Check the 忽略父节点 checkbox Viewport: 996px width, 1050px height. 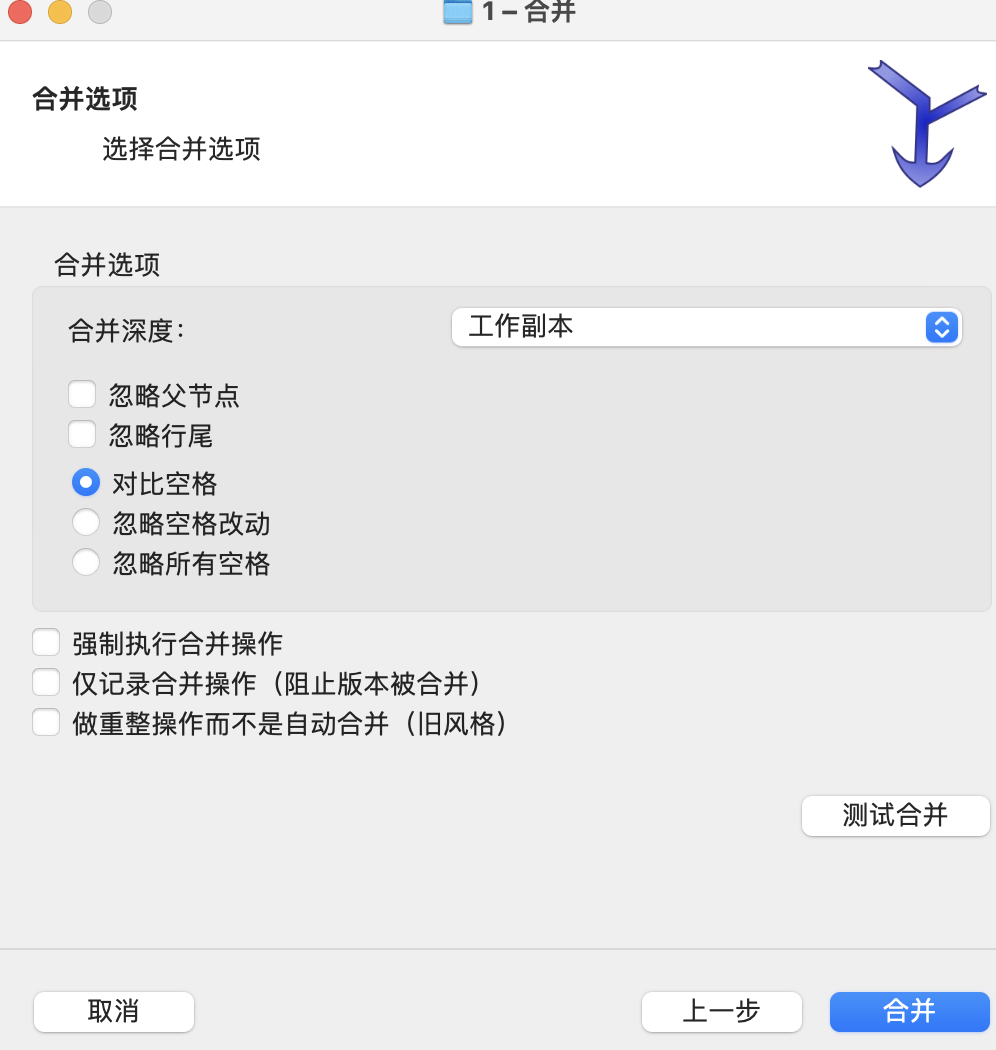click(x=82, y=395)
